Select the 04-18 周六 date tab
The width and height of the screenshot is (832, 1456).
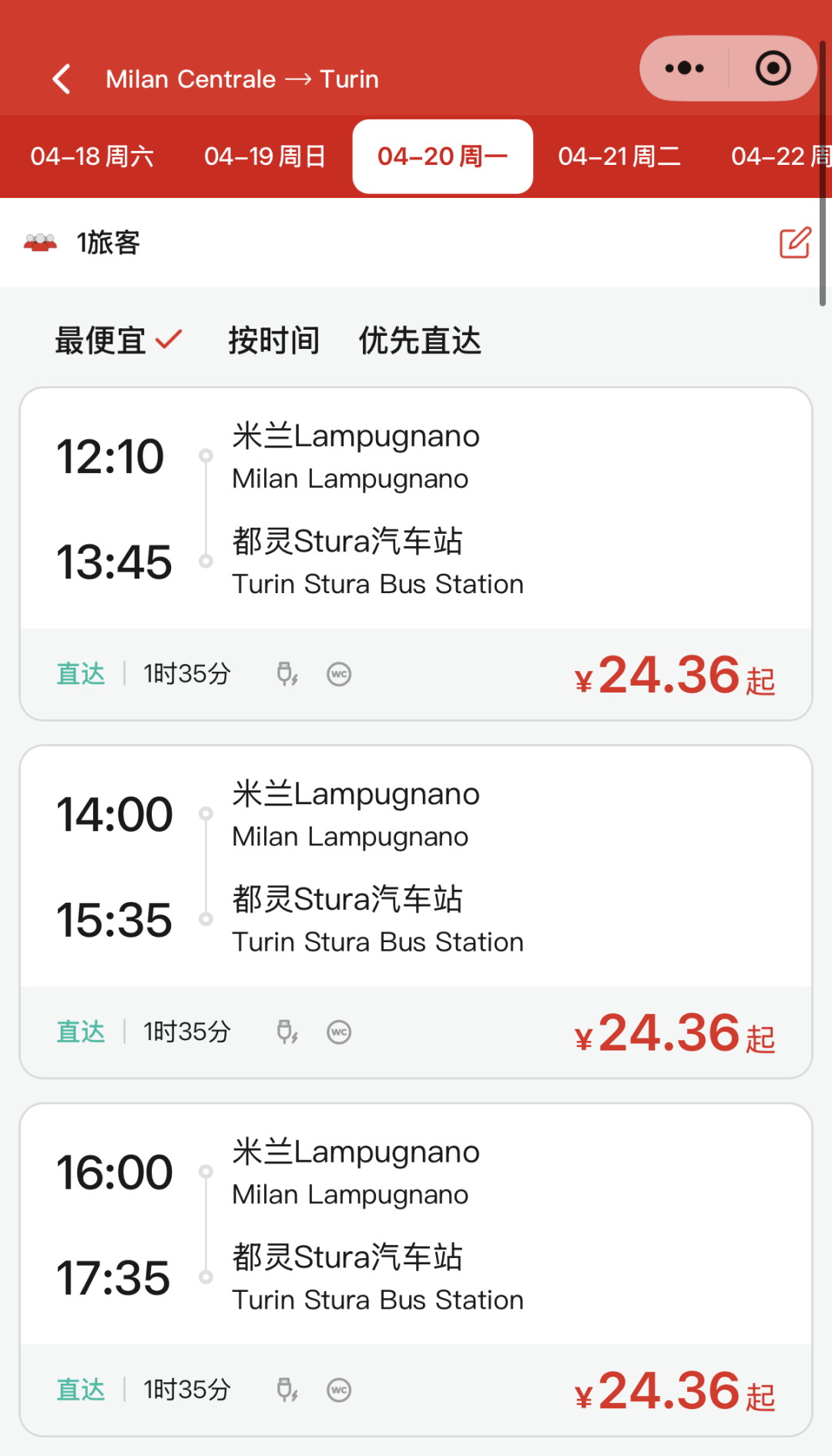pyautogui.click(x=92, y=156)
